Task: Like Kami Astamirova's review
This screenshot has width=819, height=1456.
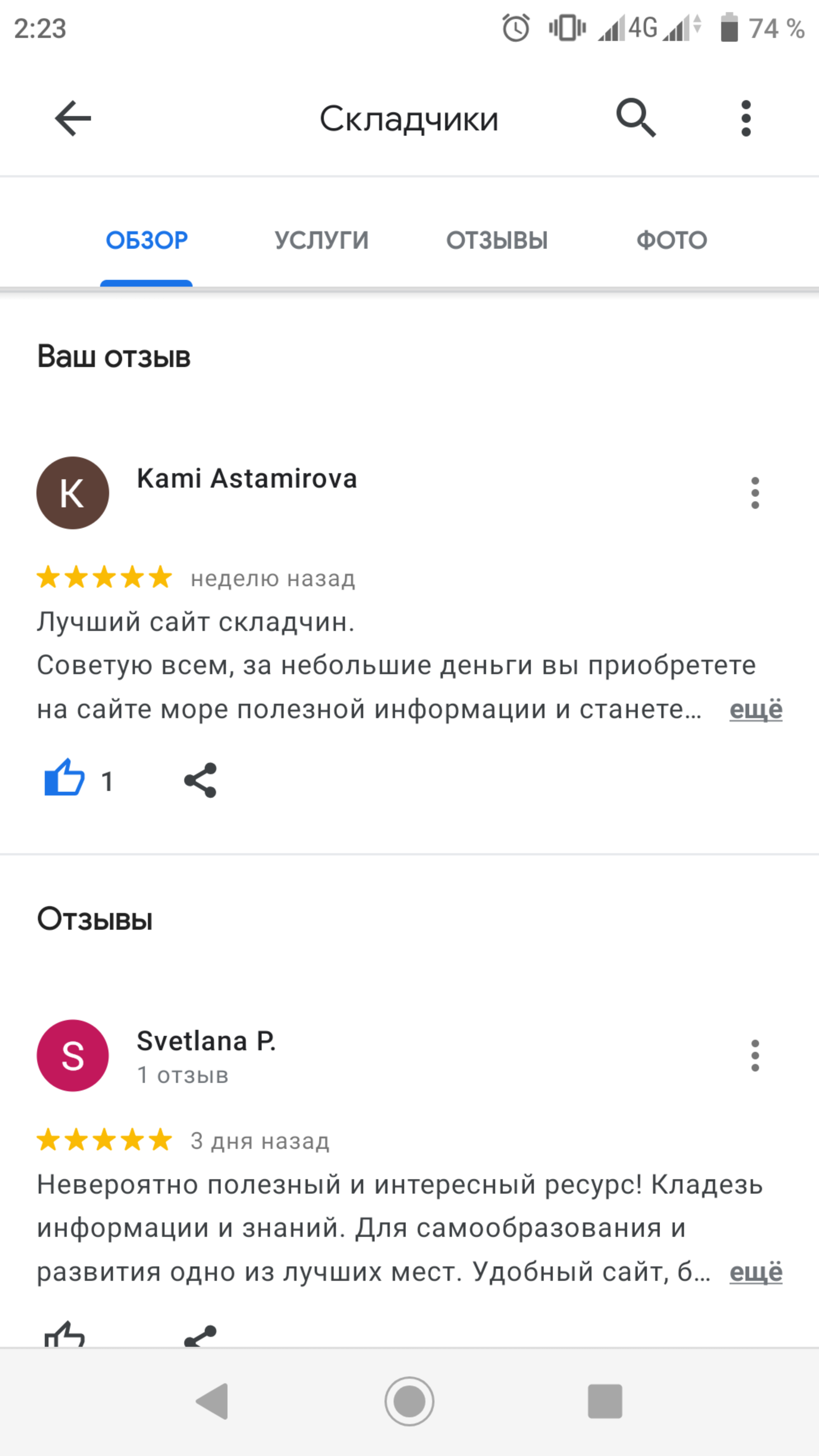Action: point(65,778)
